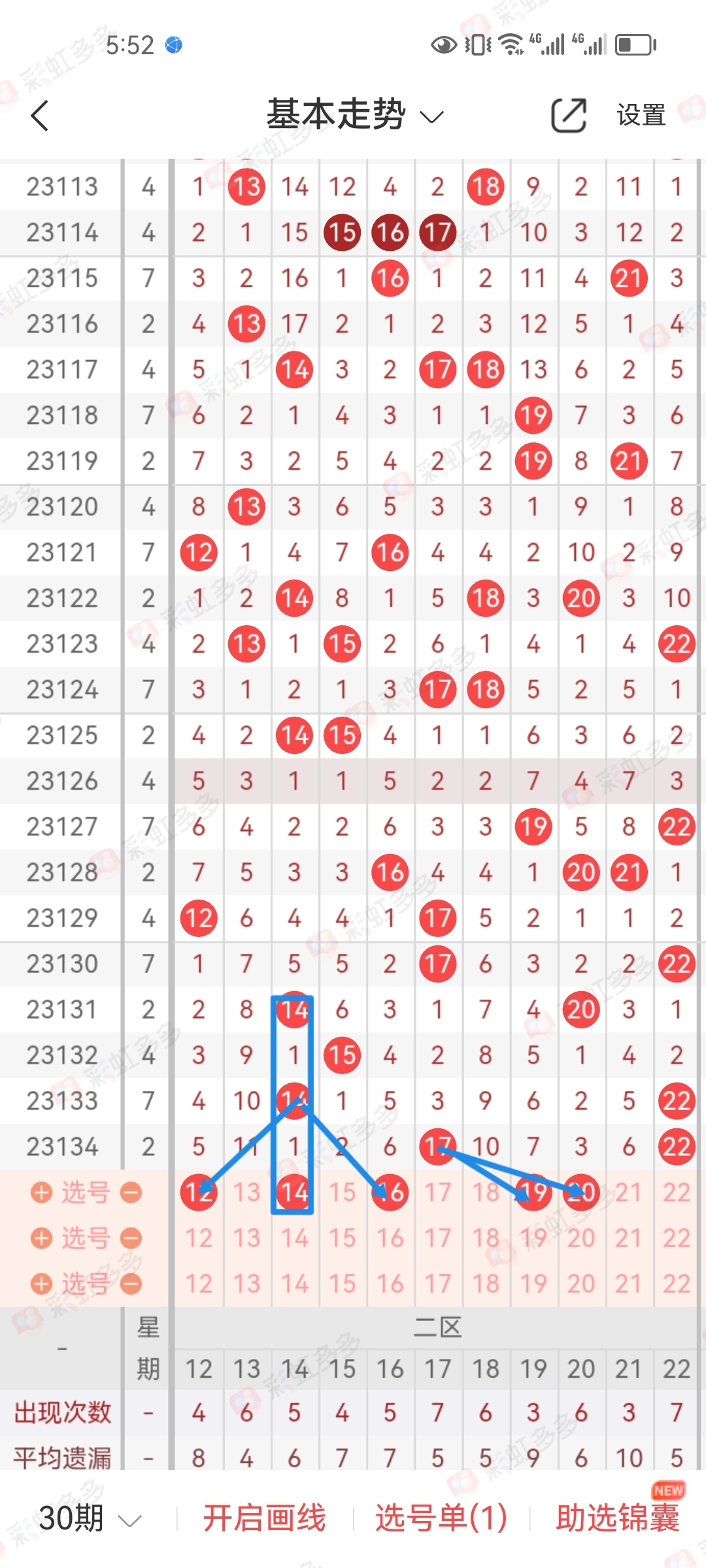706x1568 pixels.
Task: Tap the battery indicator in the status bar
Action: coord(633,44)
